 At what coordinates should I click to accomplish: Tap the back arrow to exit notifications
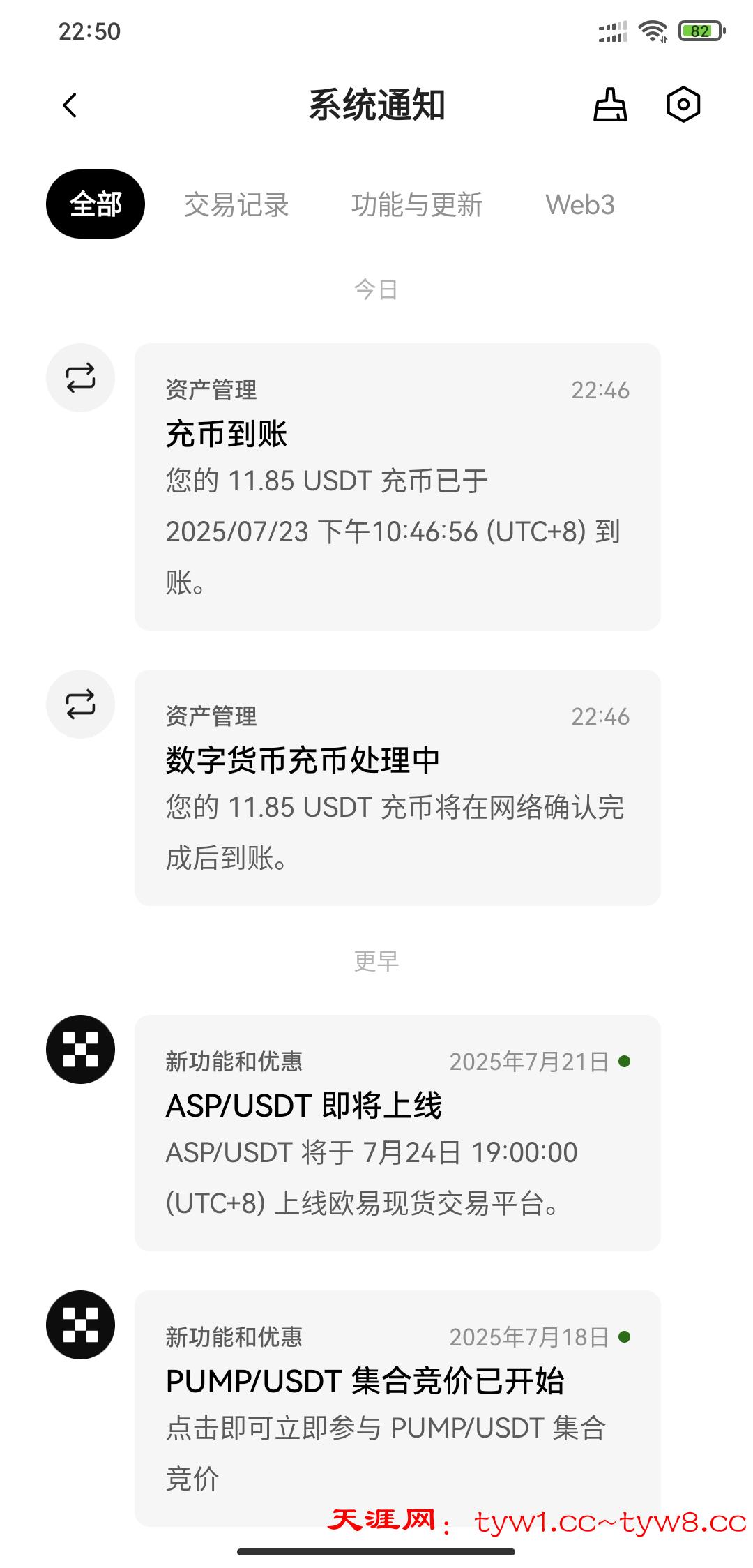[68, 105]
